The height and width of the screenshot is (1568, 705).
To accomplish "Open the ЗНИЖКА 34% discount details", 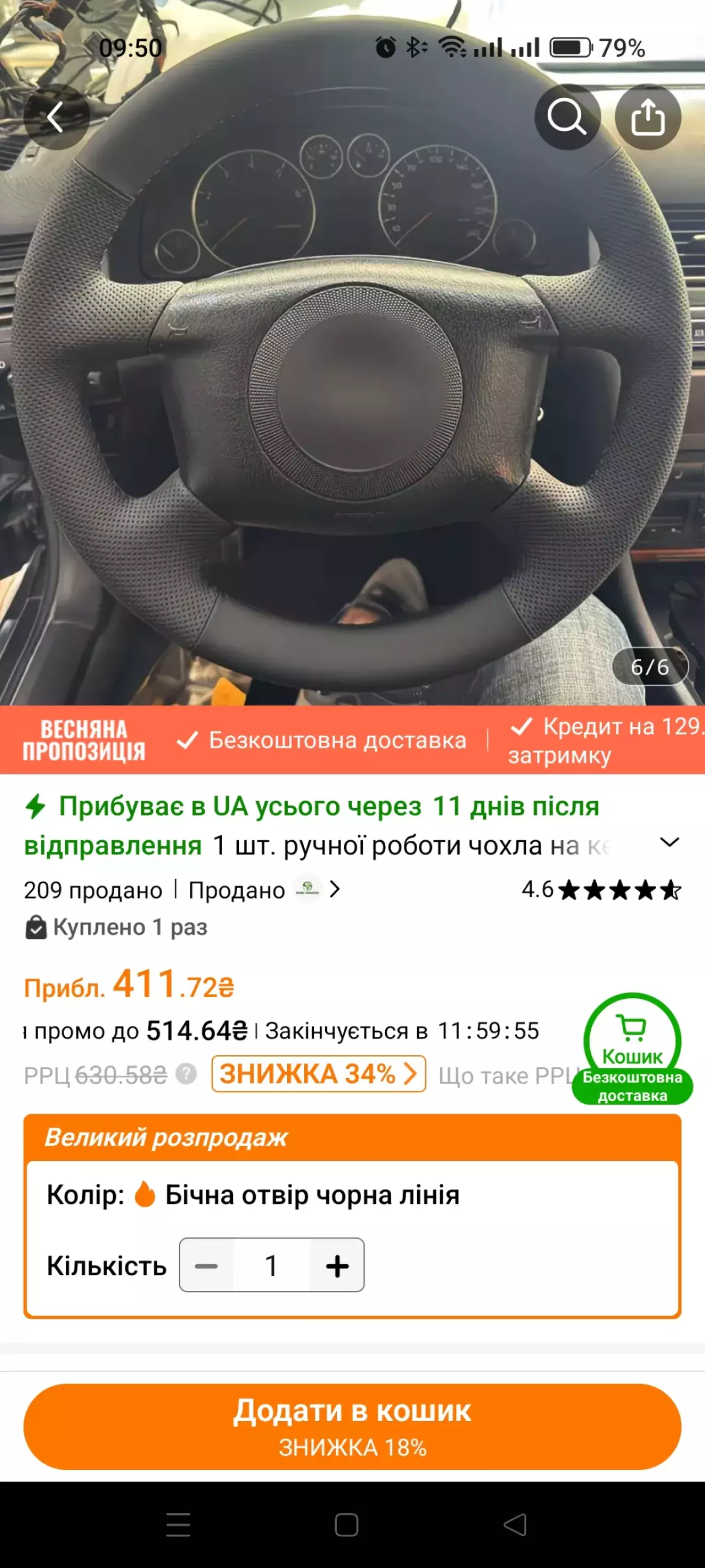I will point(318,1074).
